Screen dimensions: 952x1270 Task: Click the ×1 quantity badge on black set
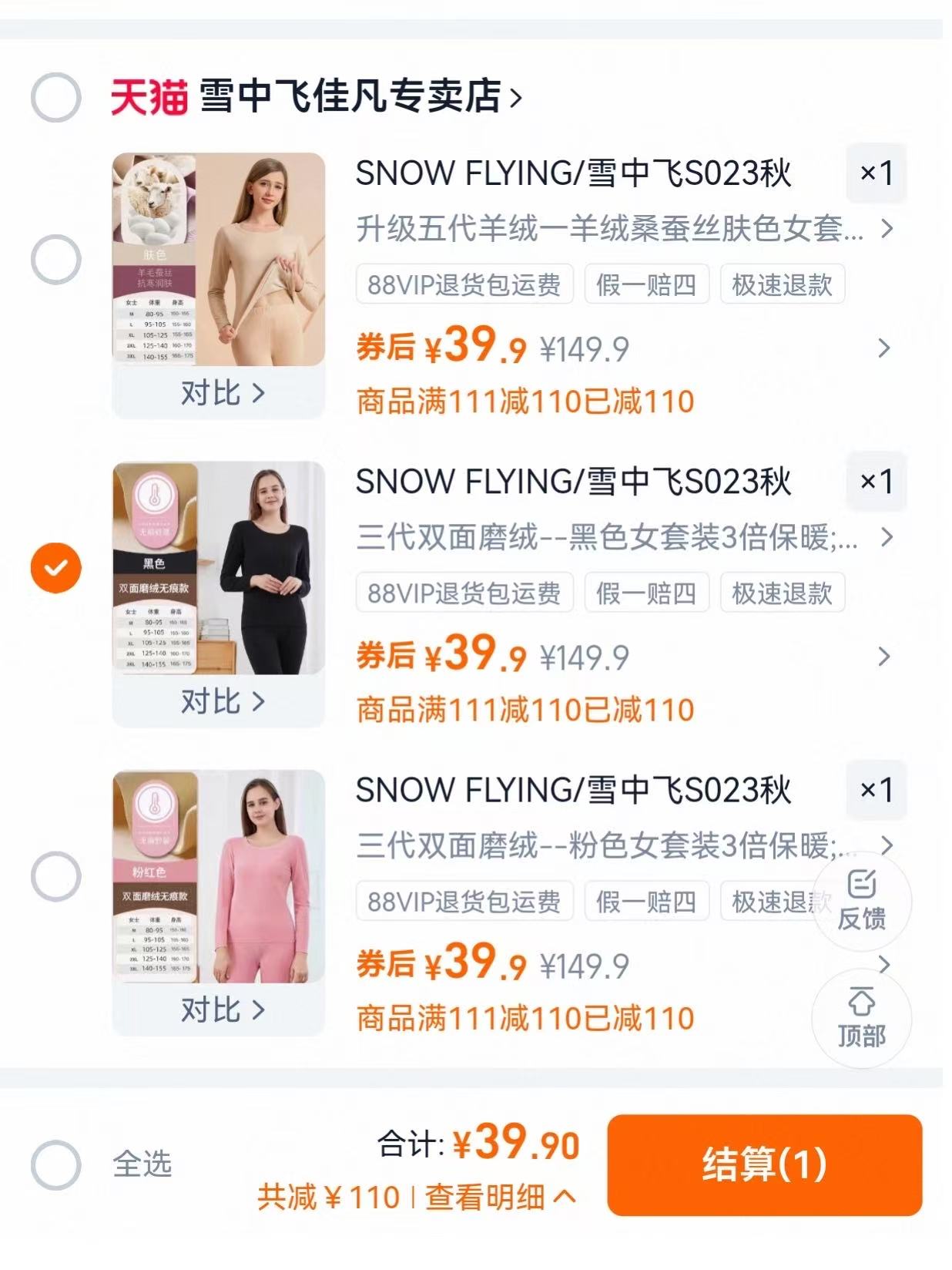(x=877, y=483)
